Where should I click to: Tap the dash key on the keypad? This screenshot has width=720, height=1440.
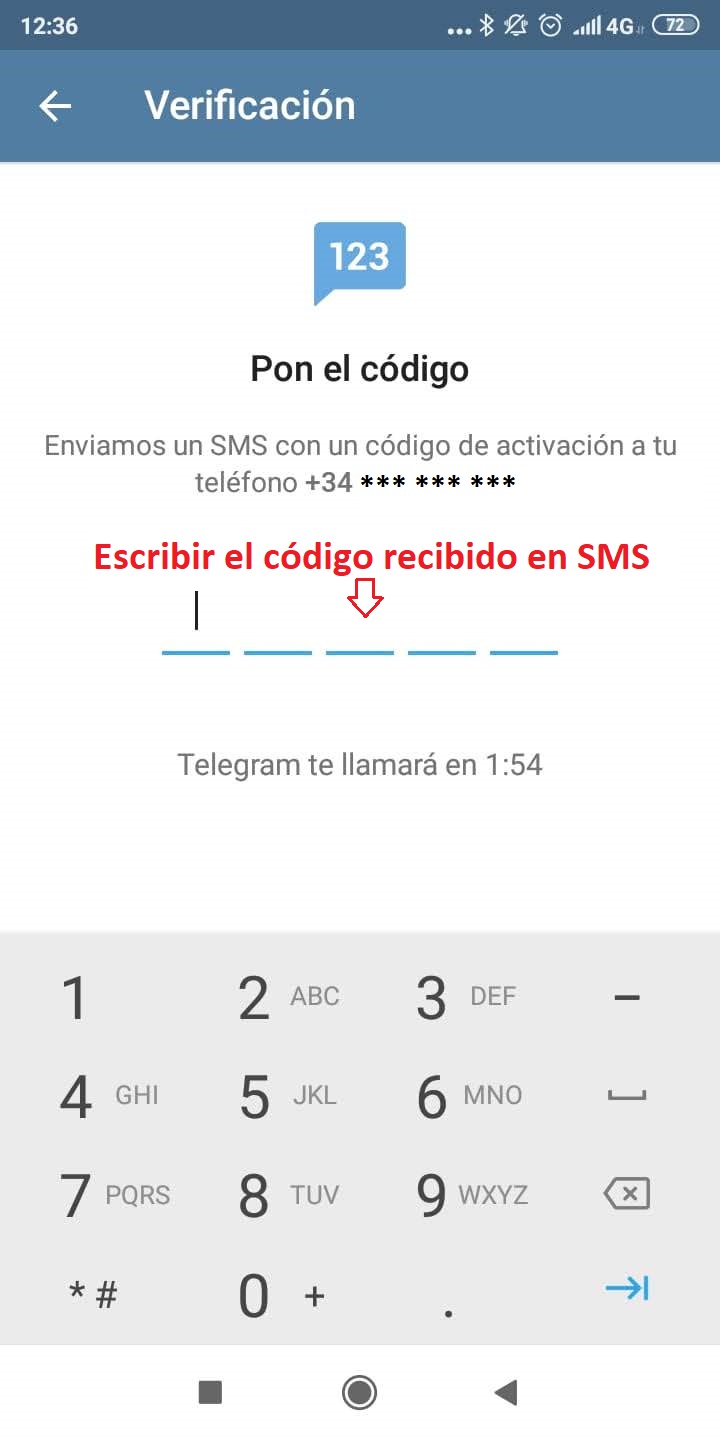[627, 997]
